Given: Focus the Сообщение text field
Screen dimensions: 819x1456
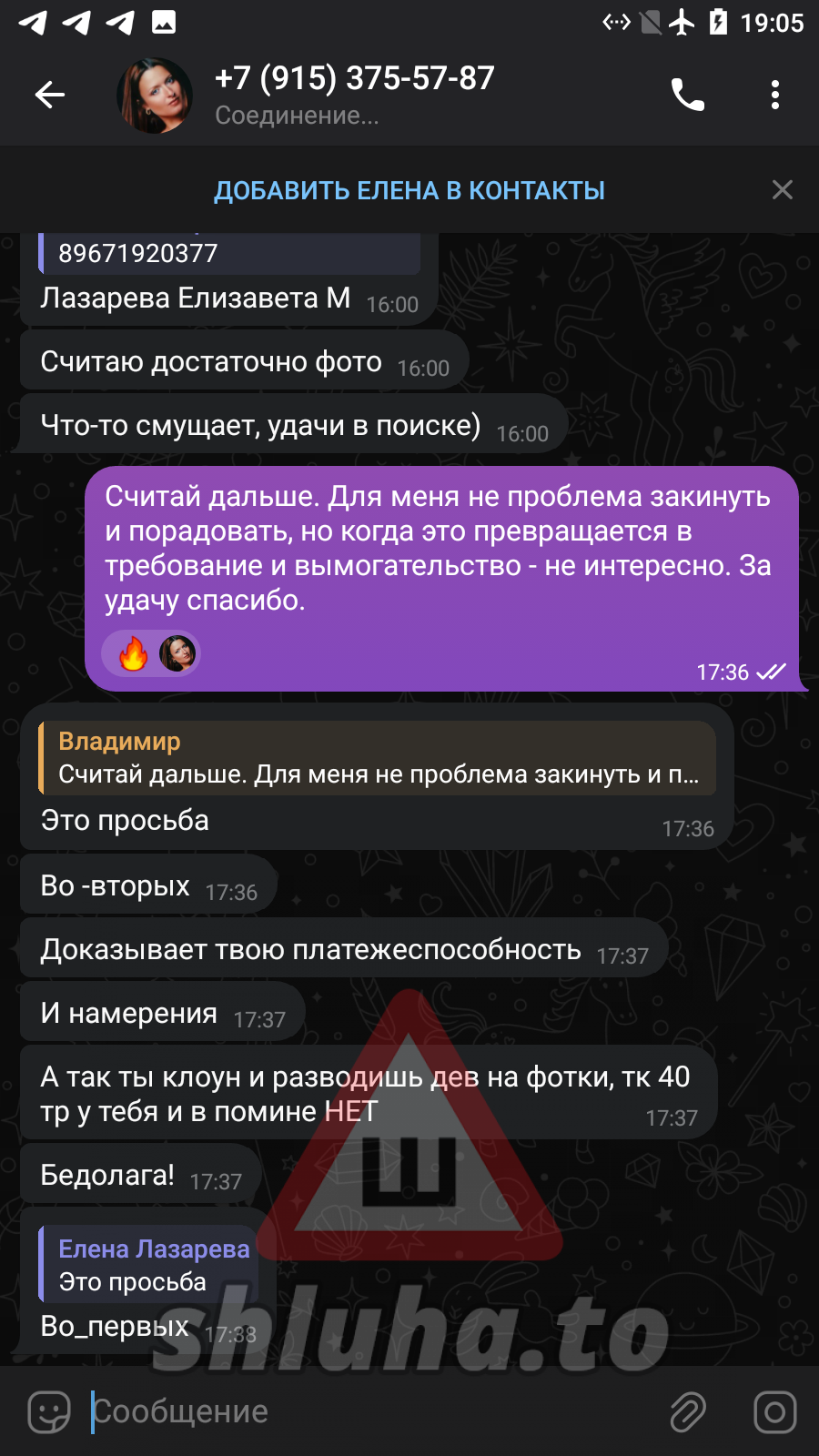Looking at the screenshot, I should click(364, 1411).
